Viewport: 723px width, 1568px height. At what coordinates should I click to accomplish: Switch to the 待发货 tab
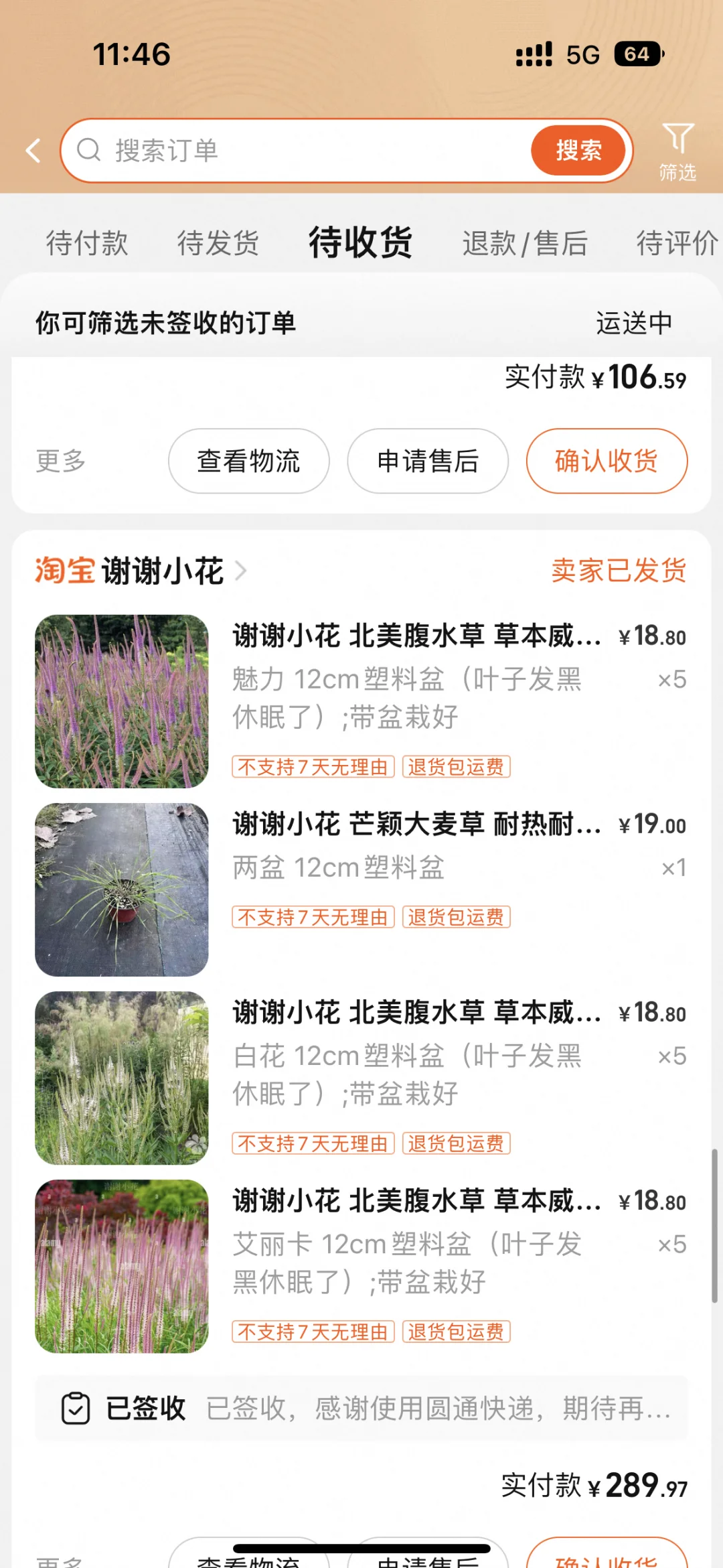tap(218, 242)
